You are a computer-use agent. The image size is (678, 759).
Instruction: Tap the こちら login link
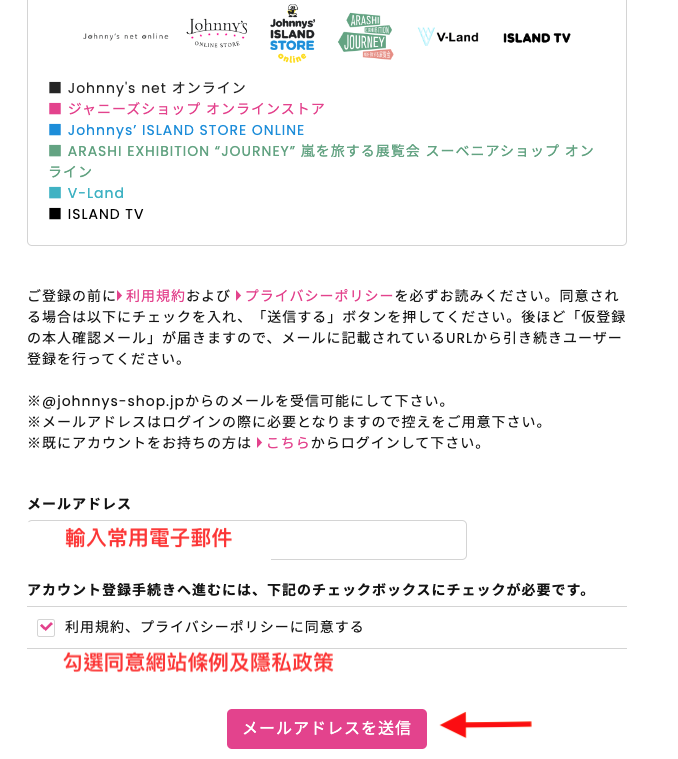pos(286,443)
